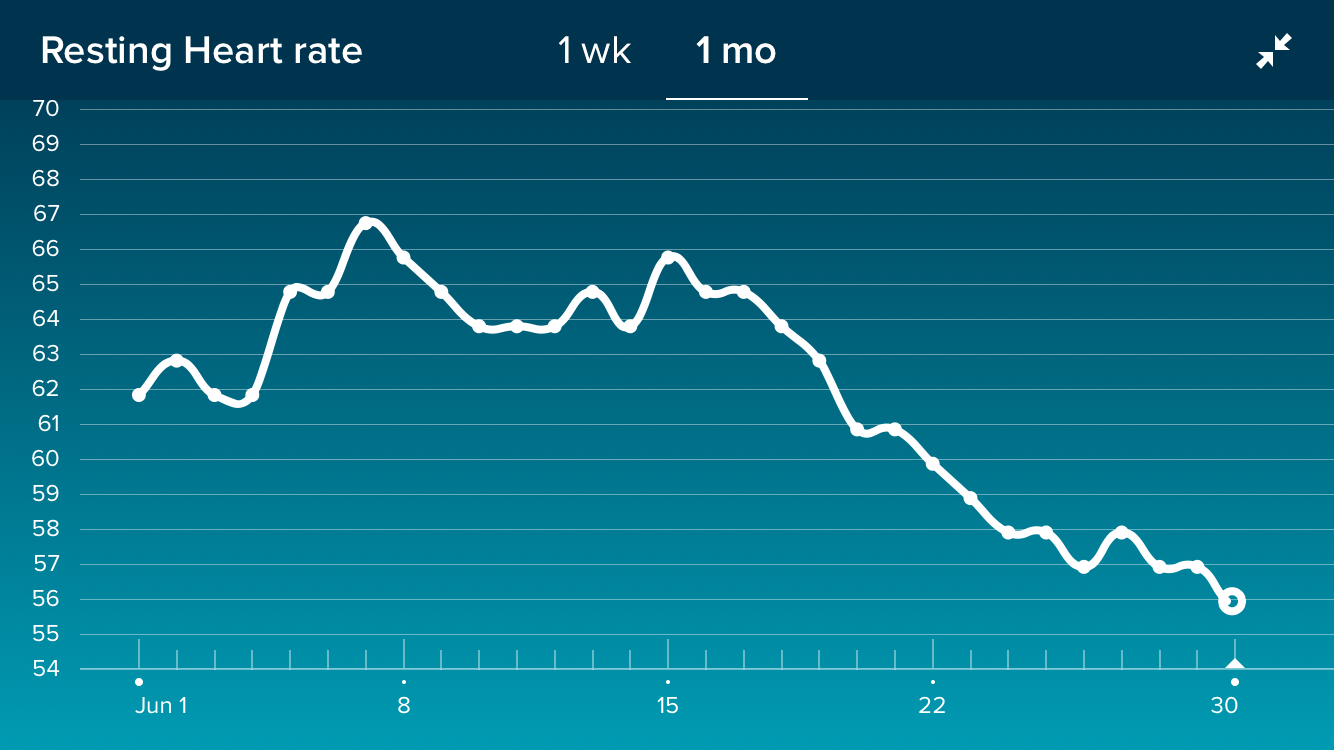Collapse the full-screen heart rate chart
1334x750 pixels.
coord(1273,51)
